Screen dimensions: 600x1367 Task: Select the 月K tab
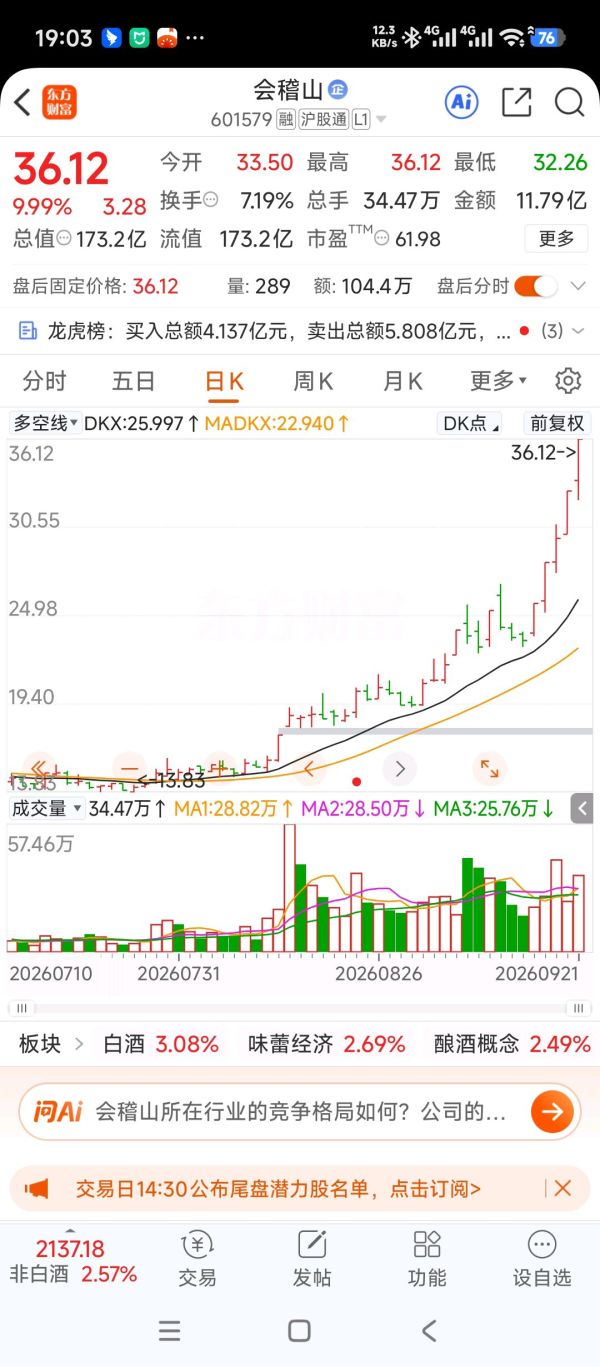coord(403,381)
